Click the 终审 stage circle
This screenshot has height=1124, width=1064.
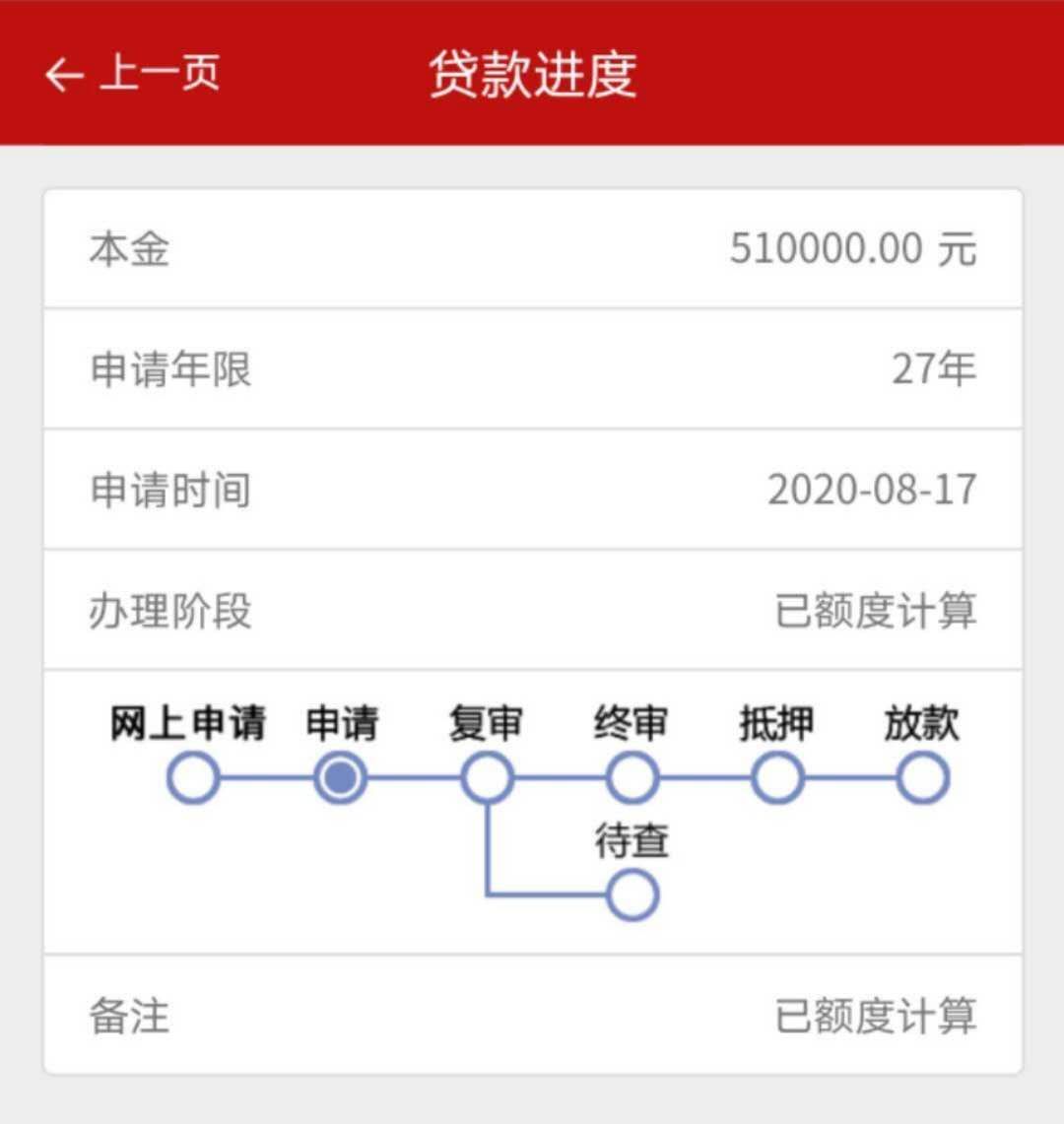pyautogui.click(x=631, y=777)
